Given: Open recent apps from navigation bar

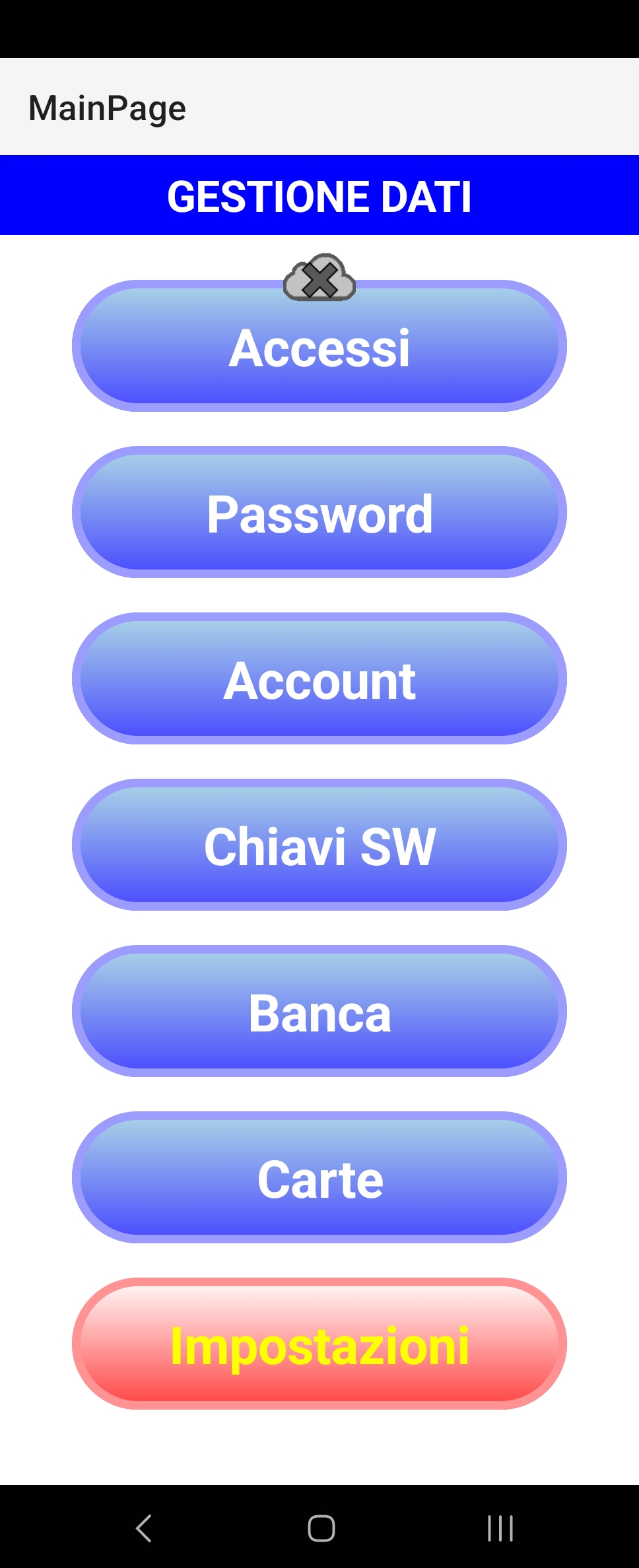Looking at the screenshot, I should point(500,1528).
